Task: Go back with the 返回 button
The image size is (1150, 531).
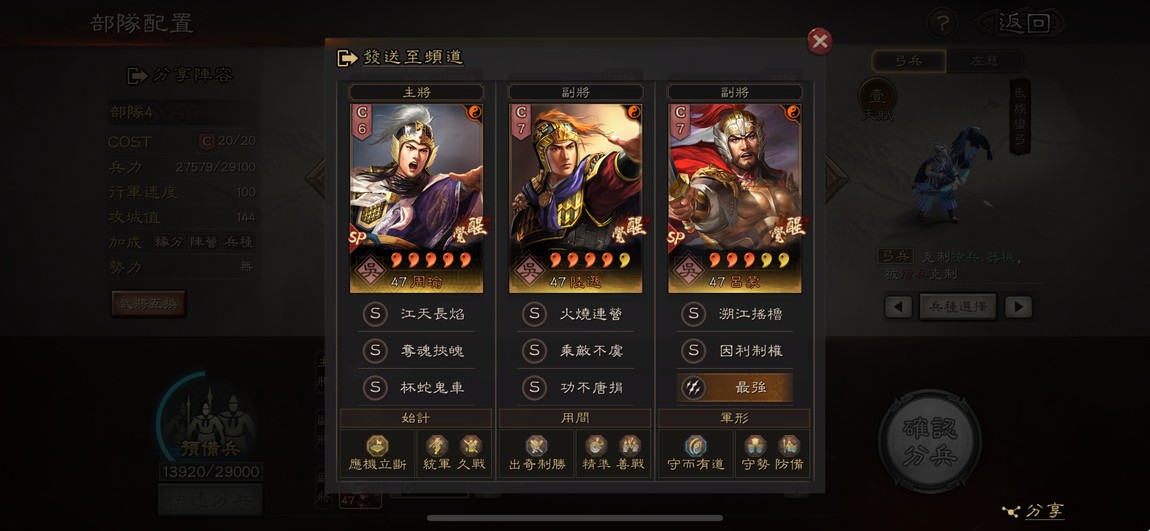Action: 1025,22
